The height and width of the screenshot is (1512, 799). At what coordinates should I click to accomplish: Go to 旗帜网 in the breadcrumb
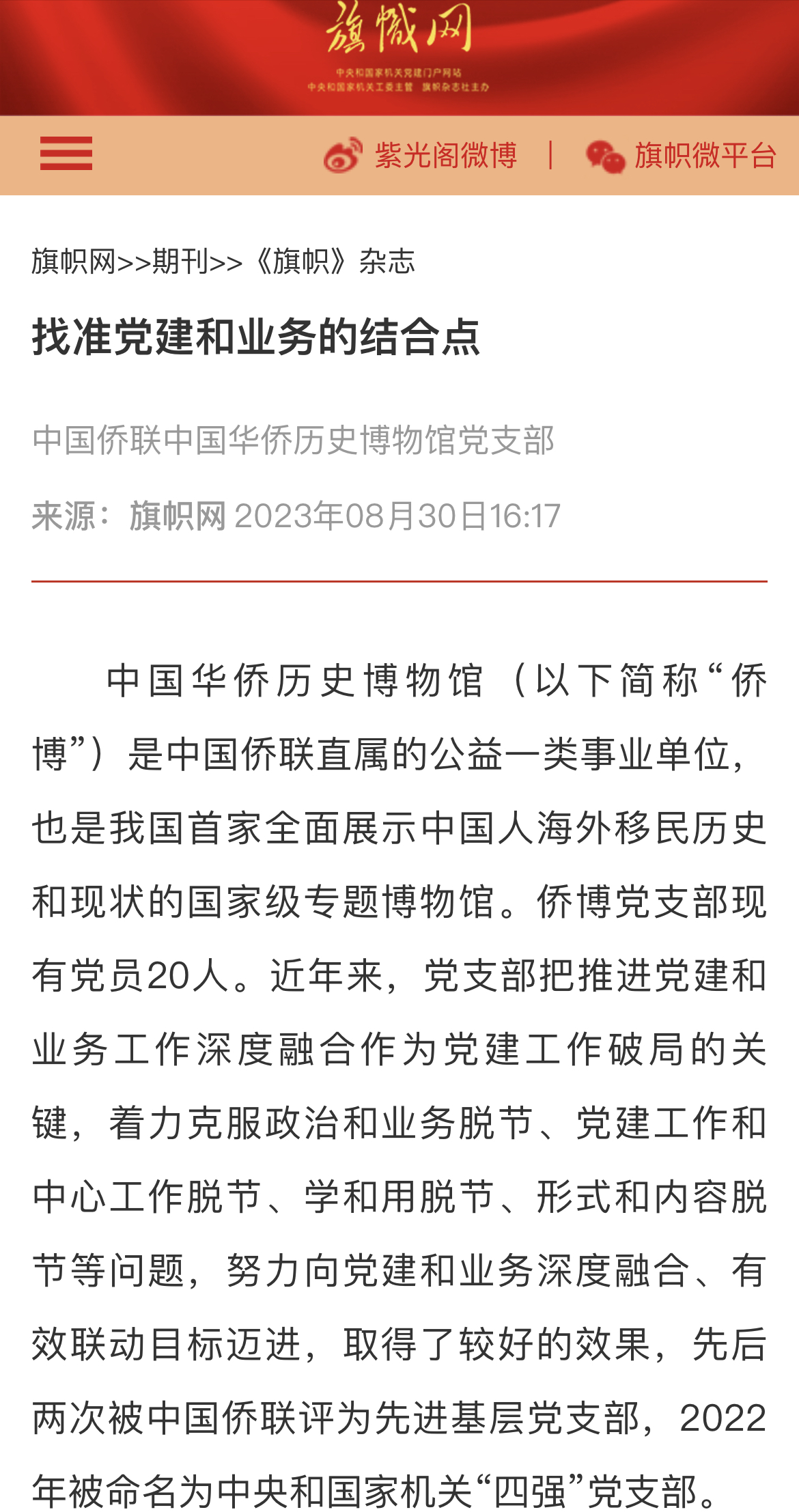[74, 261]
